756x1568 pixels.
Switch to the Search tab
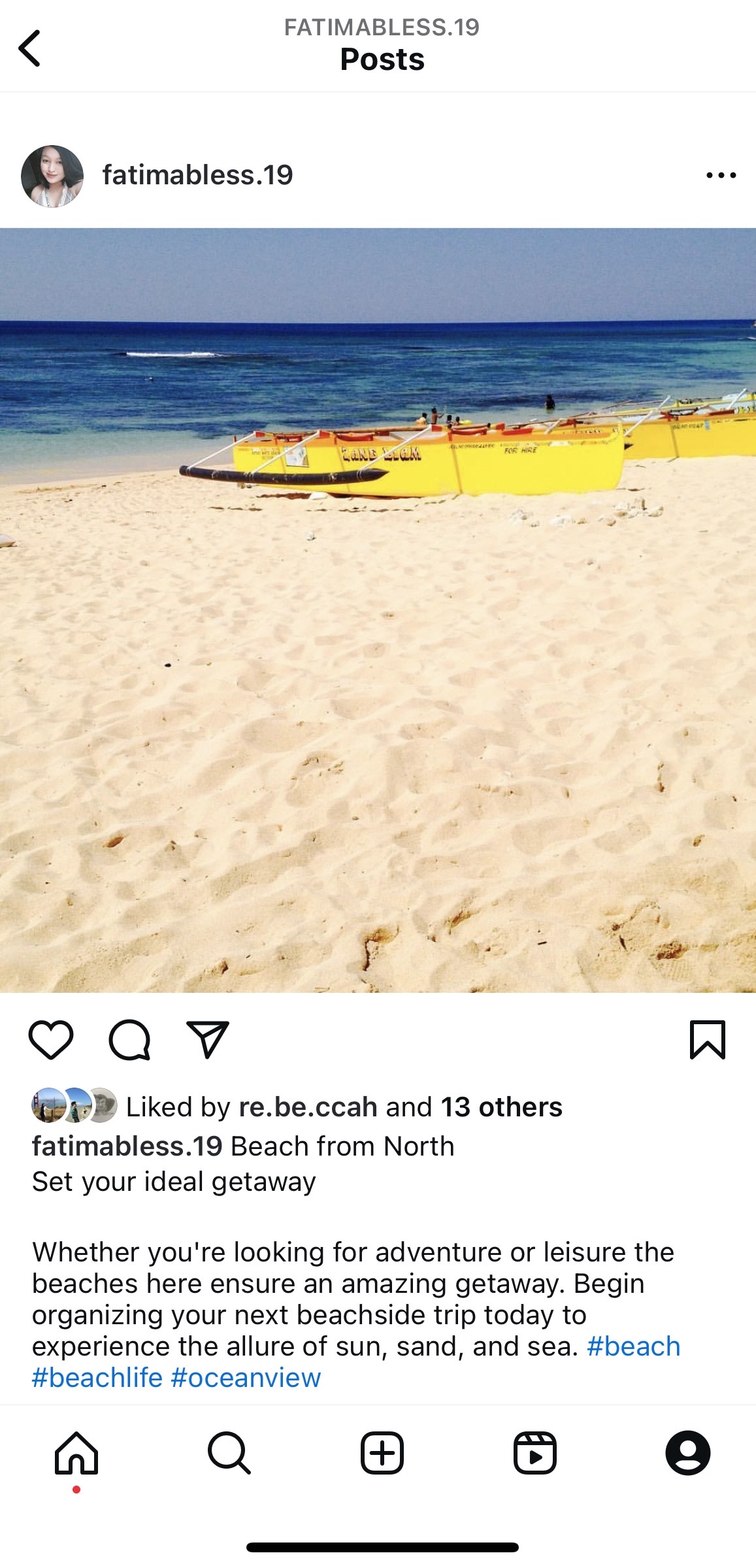coord(229,1454)
